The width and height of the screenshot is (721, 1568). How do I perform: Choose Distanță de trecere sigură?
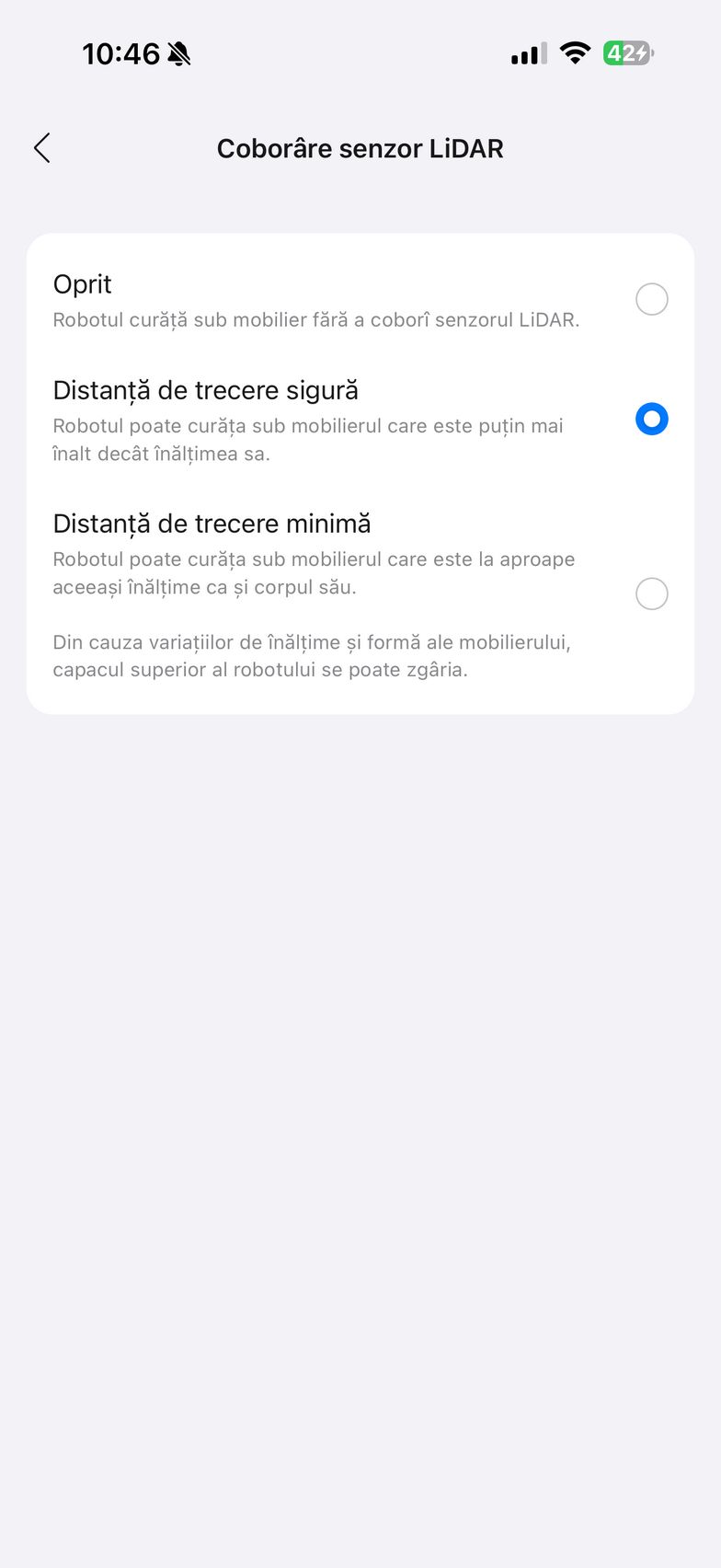(x=651, y=420)
